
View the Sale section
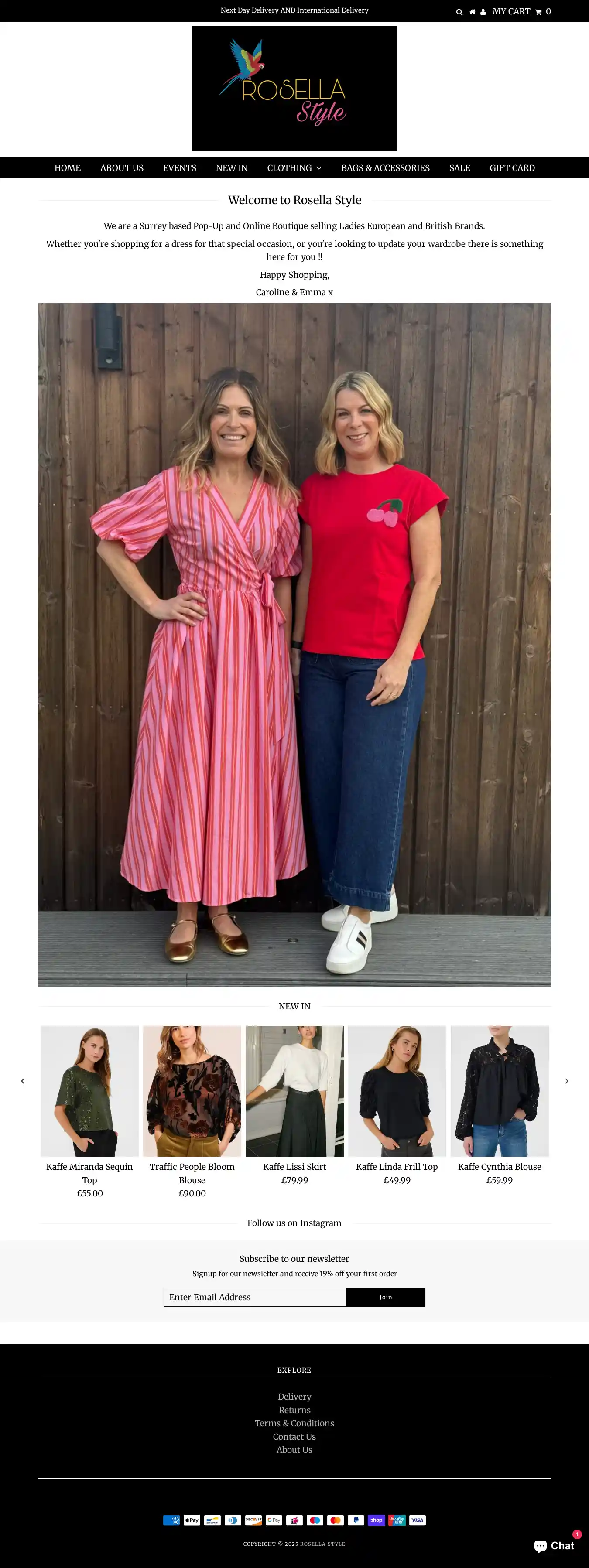[x=459, y=168]
